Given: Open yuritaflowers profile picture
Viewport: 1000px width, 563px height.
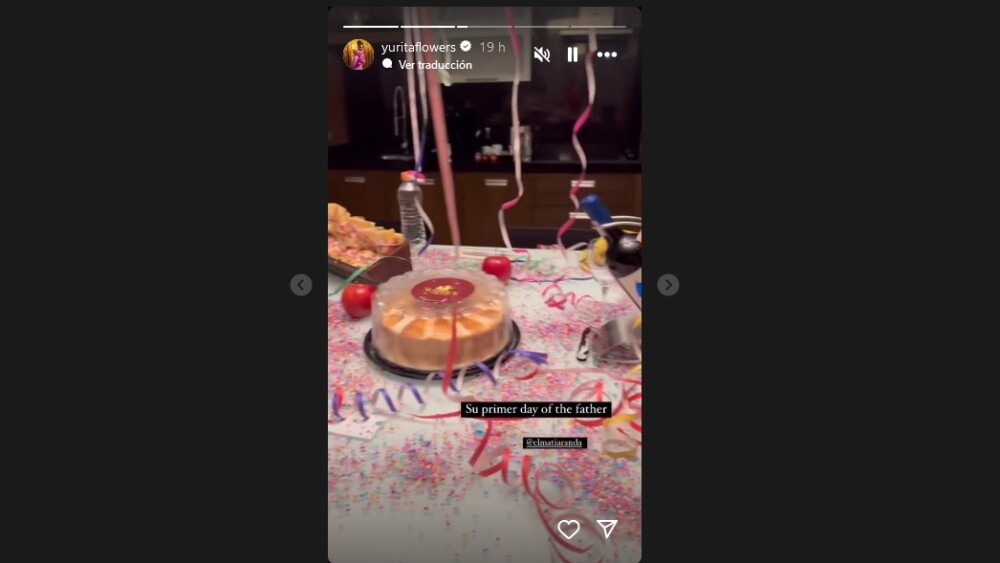Looking at the screenshot, I should tap(358, 54).
